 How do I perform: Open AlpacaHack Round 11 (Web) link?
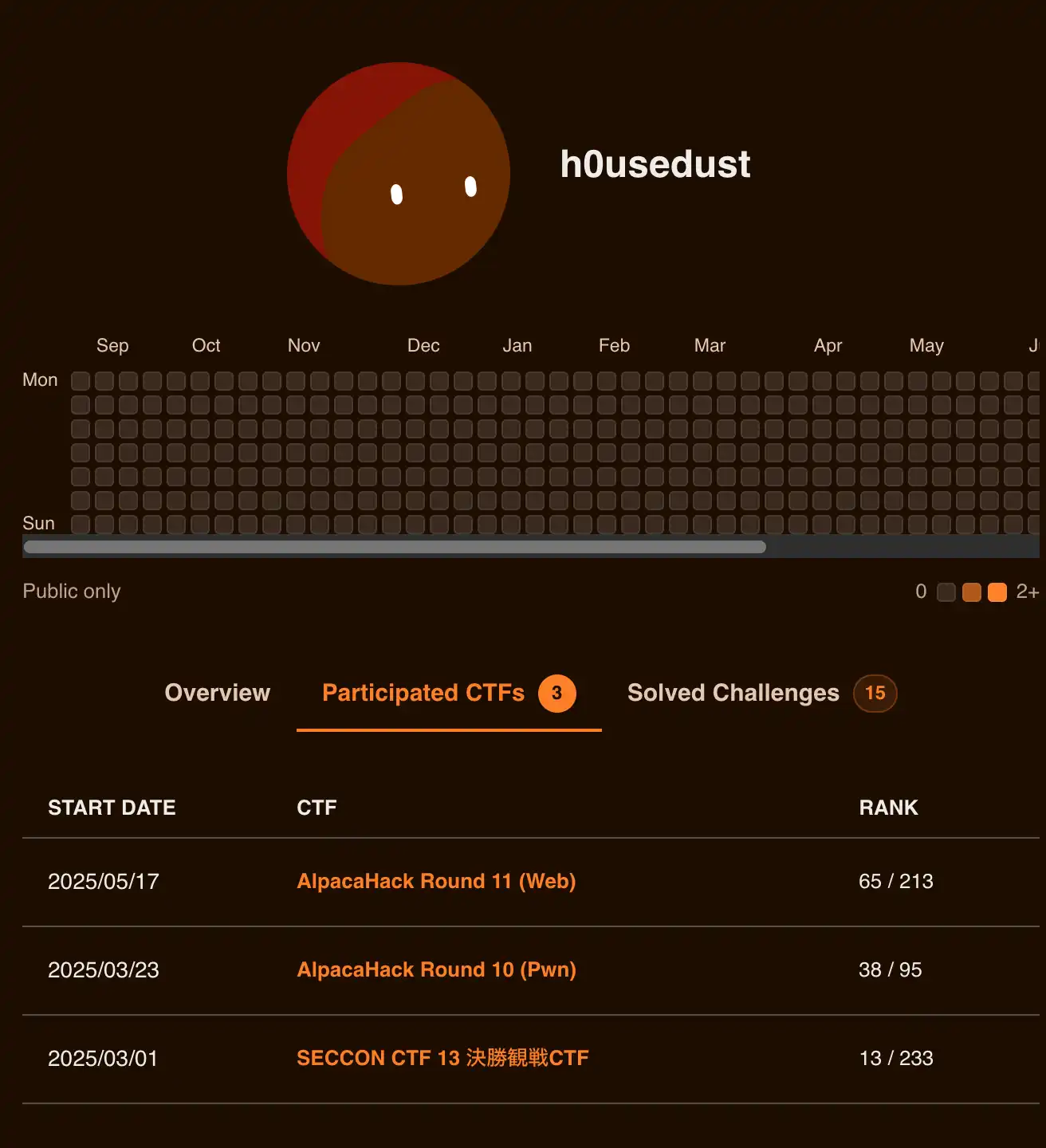[436, 881]
